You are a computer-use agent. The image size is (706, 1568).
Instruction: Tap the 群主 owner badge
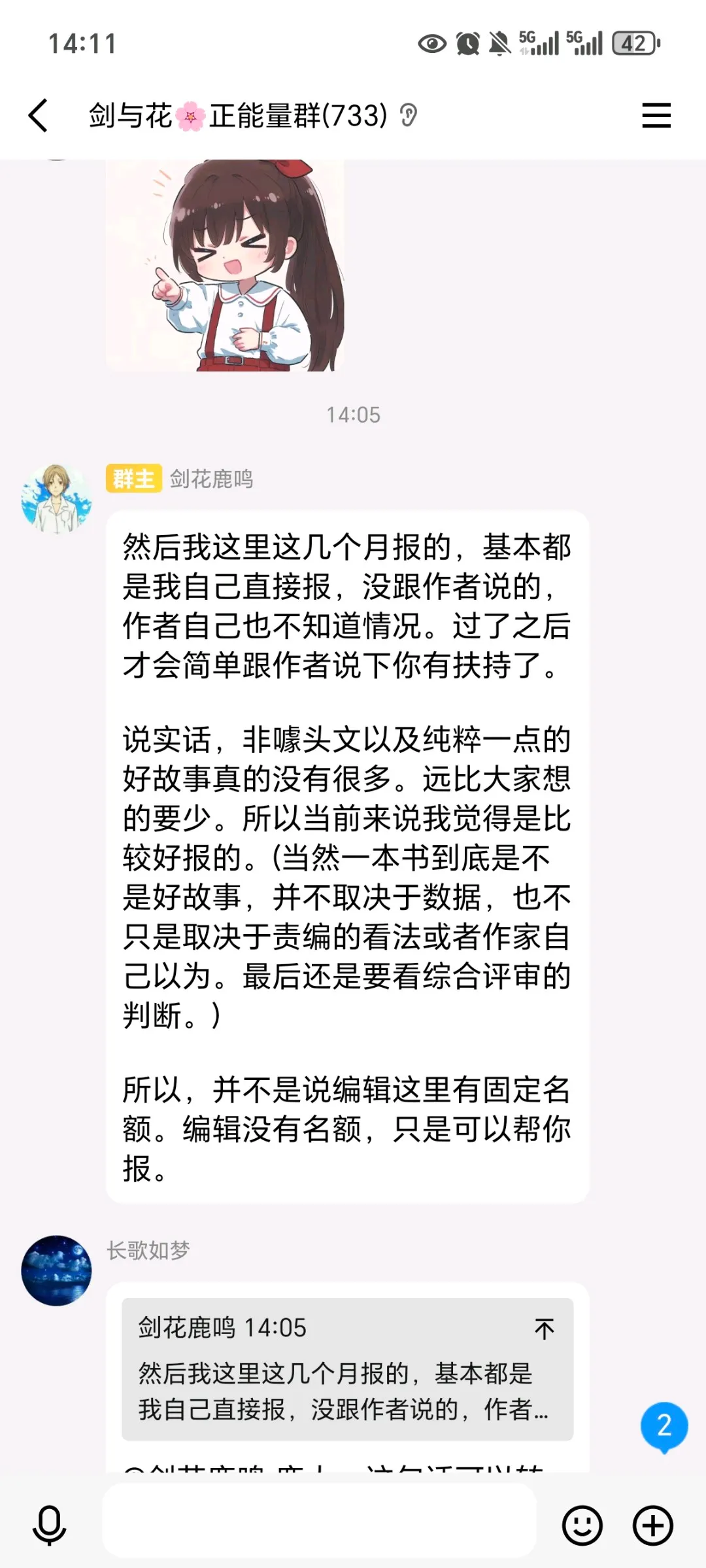(134, 479)
